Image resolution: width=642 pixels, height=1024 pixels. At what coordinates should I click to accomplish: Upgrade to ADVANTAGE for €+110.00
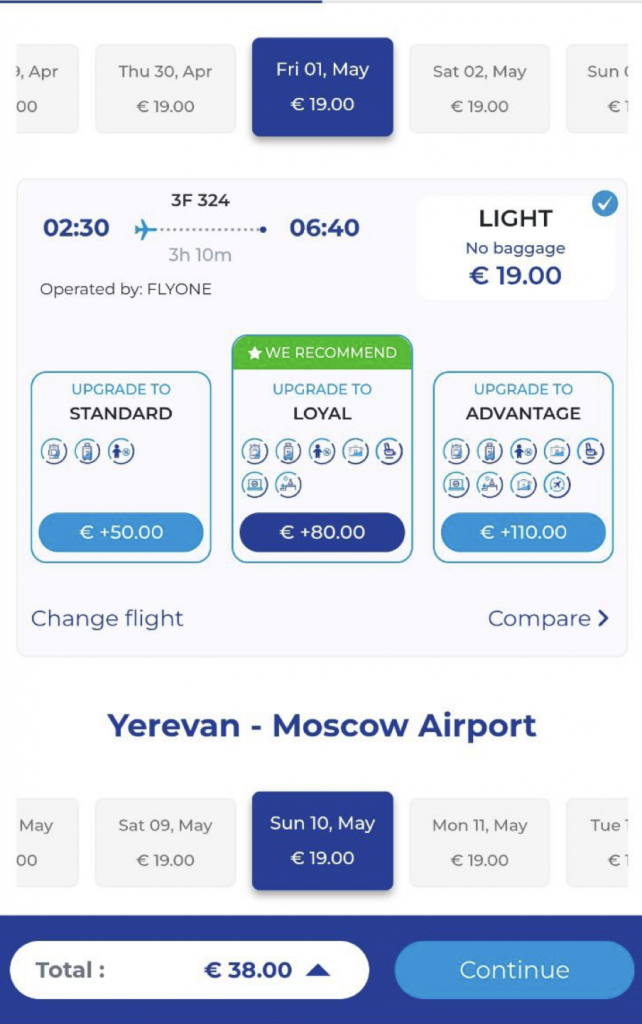[x=523, y=533]
